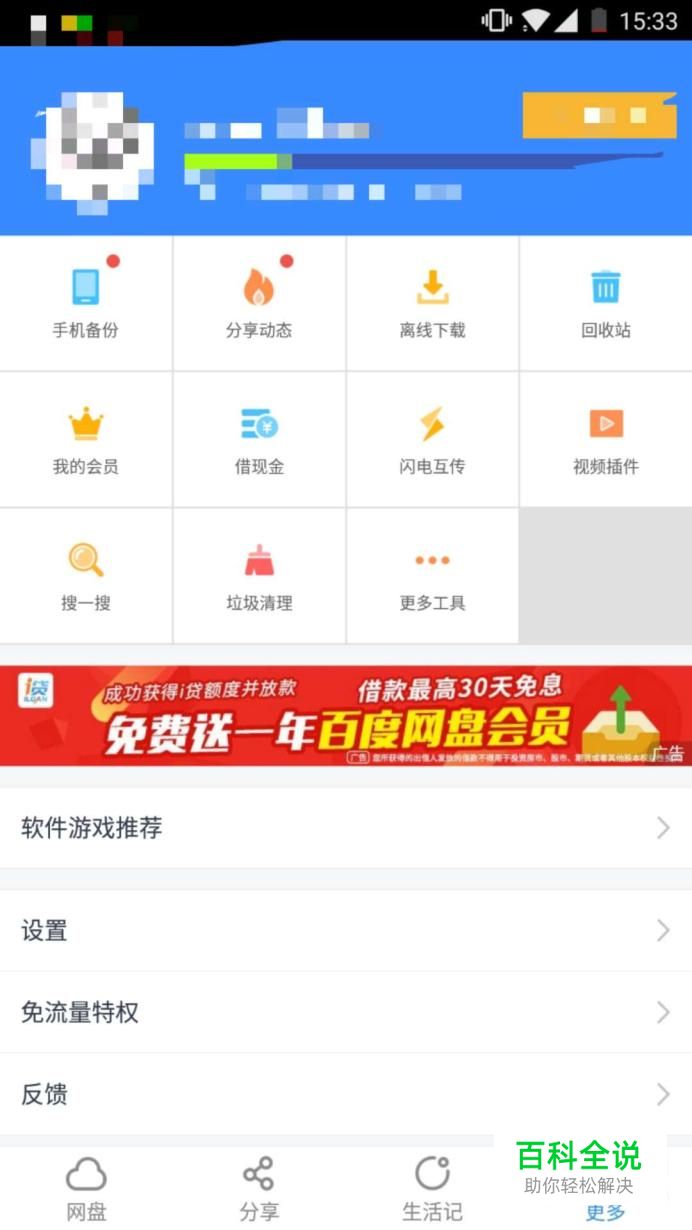Image resolution: width=692 pixels, height=1230 pixels.
Task: Open 搜一搜 search
Action: coord(86,576)
